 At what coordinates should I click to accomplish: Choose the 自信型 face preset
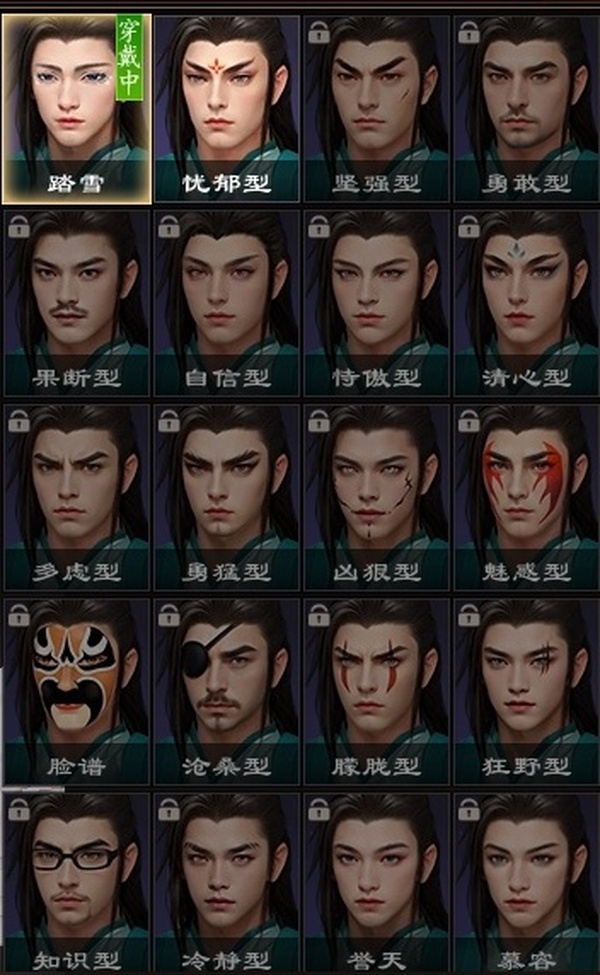pos(226,302)
